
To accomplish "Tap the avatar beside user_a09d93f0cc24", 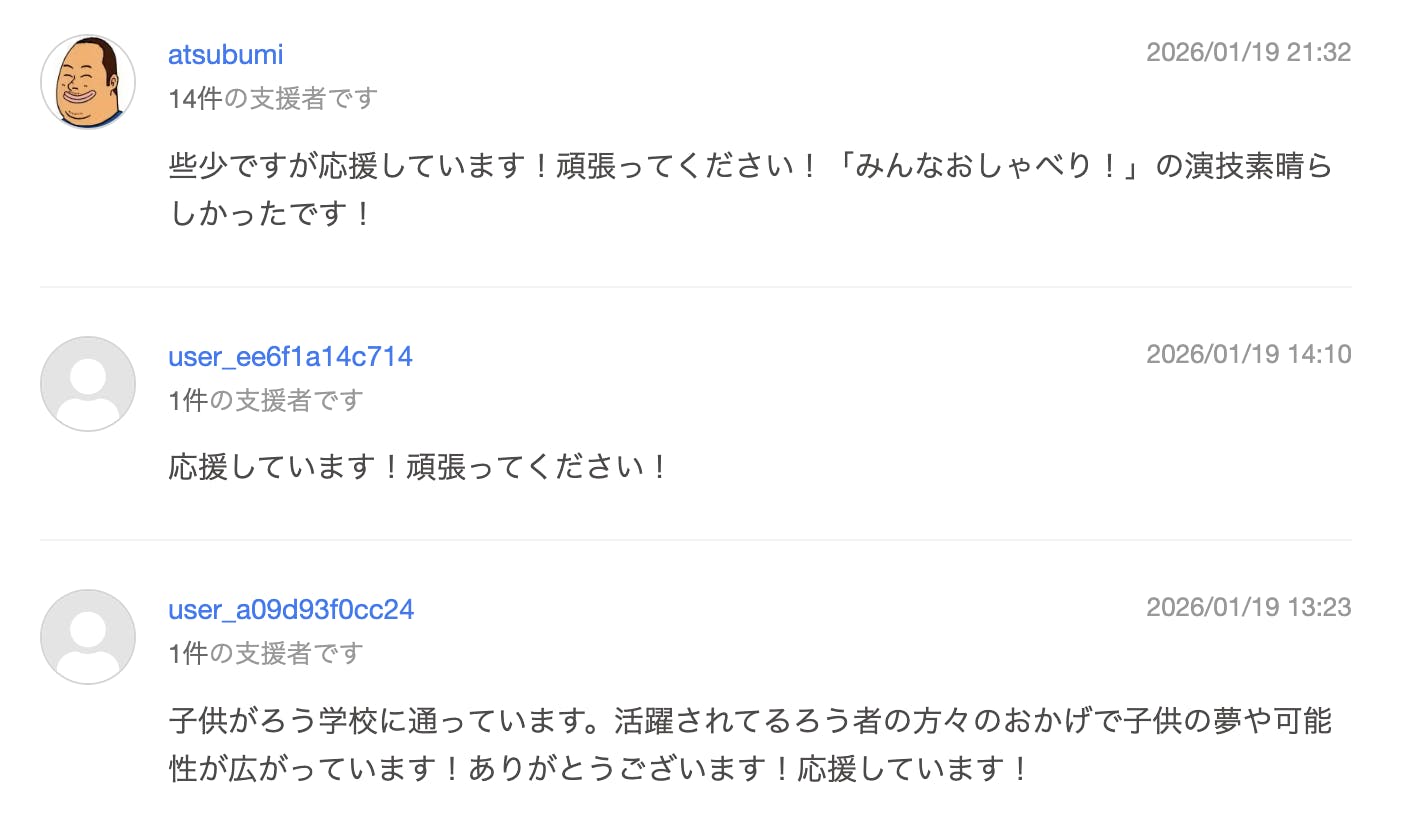I will coord(88,637).
